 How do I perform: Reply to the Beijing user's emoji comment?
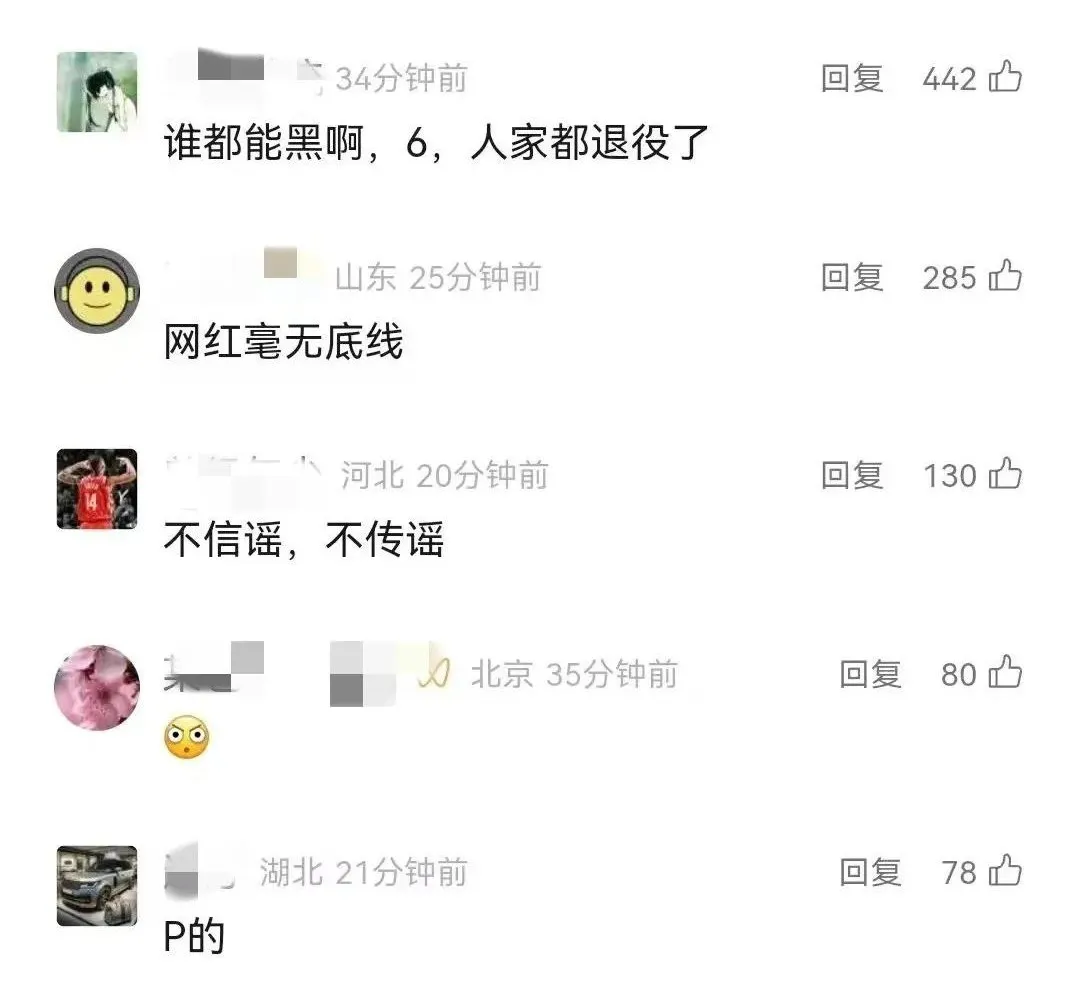[870, 674]
